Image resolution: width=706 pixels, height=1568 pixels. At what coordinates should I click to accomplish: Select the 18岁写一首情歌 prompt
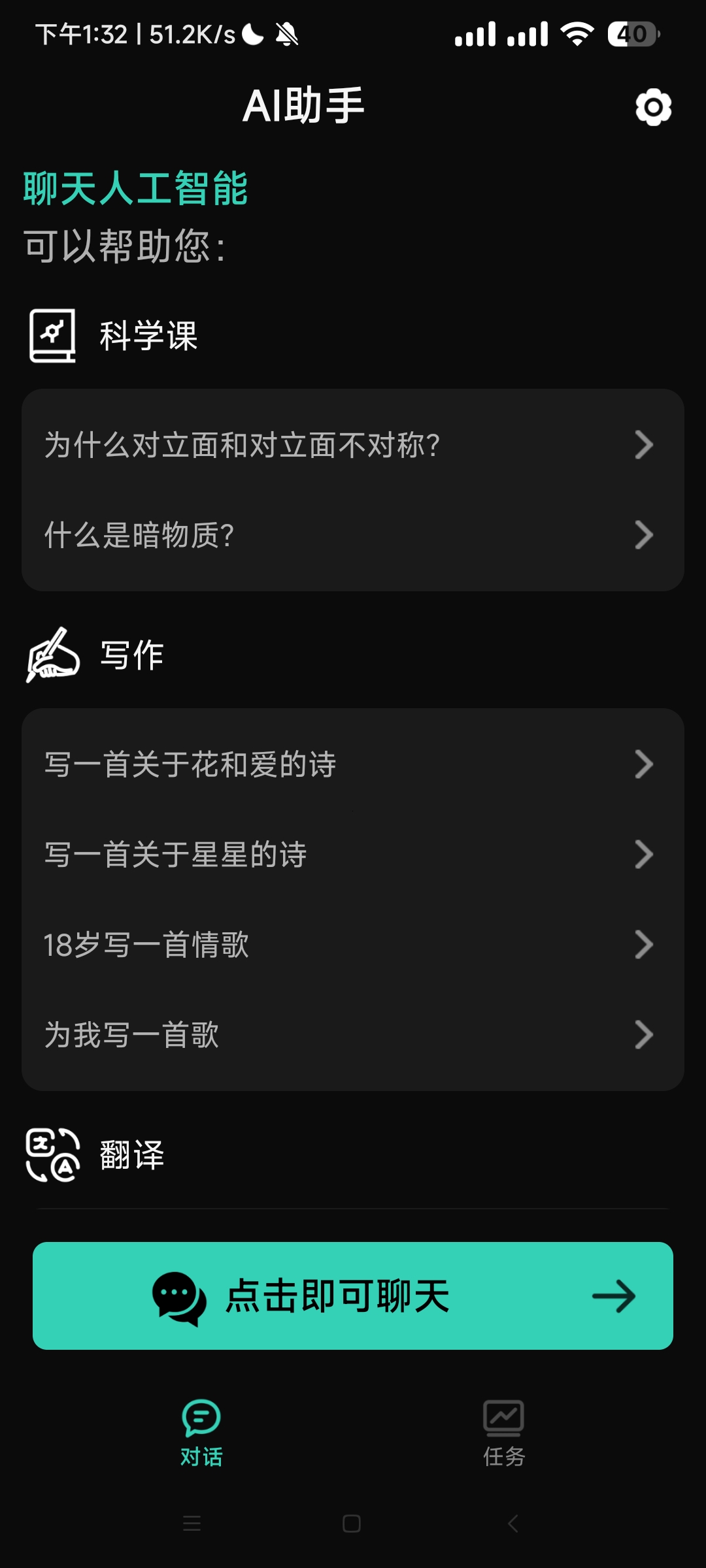[352, 945]
